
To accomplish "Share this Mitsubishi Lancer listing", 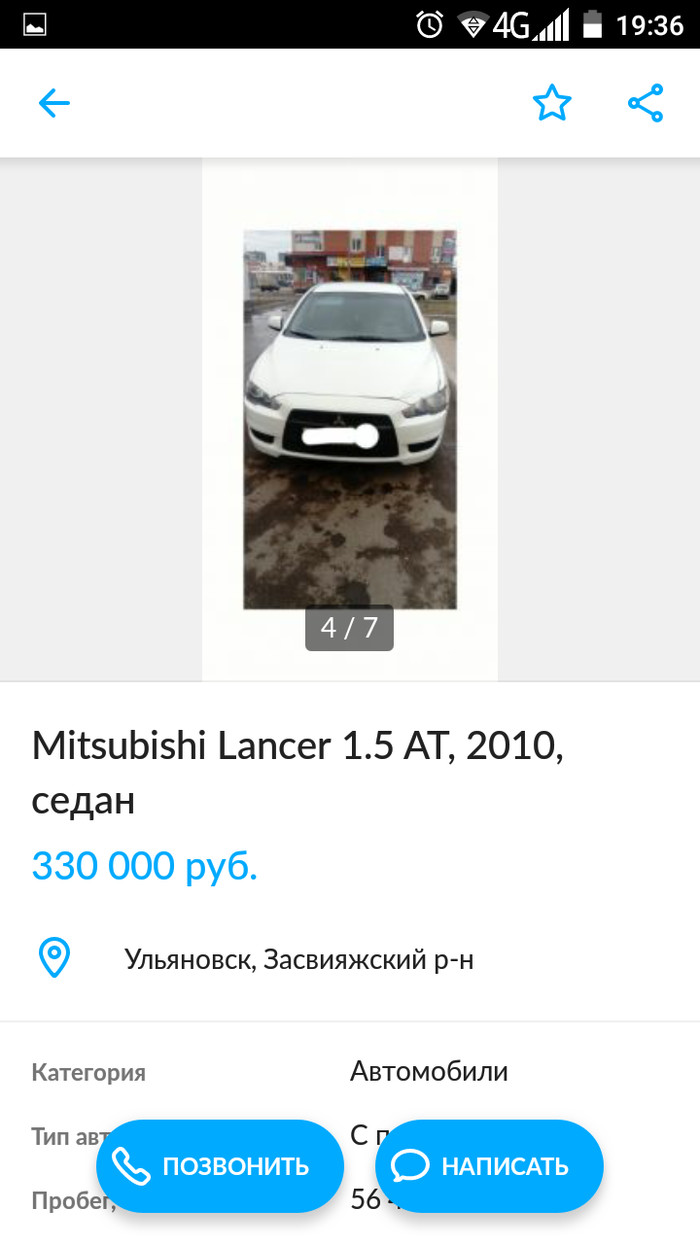I will (x=645, y=103).
